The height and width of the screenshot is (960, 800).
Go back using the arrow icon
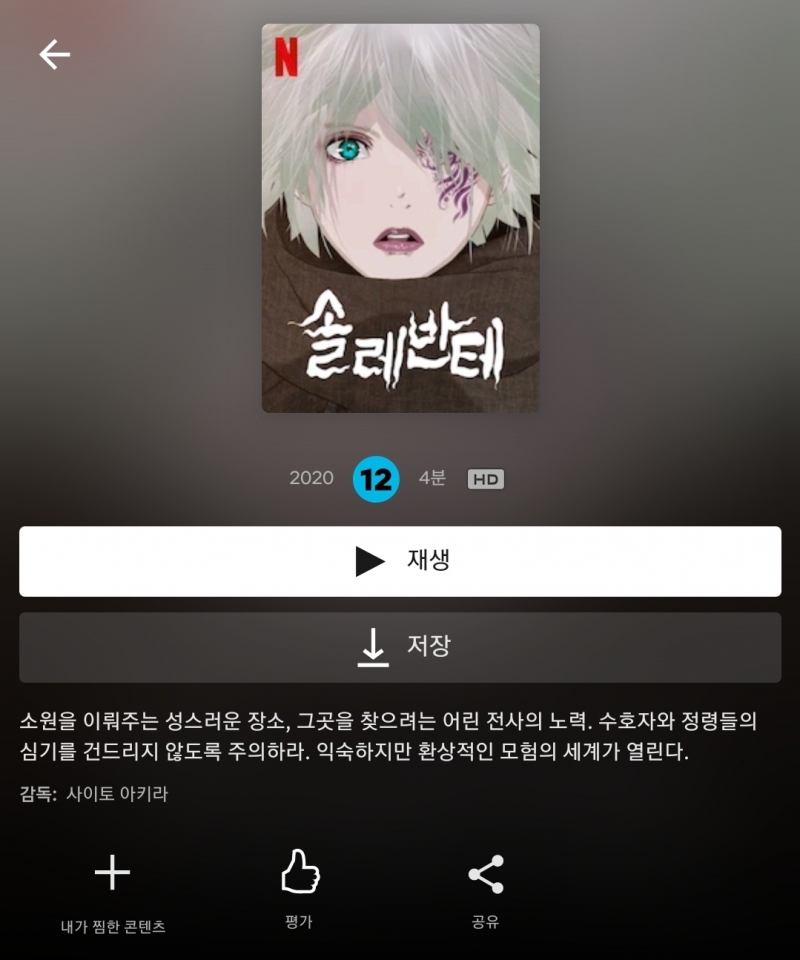pos(55,55)
